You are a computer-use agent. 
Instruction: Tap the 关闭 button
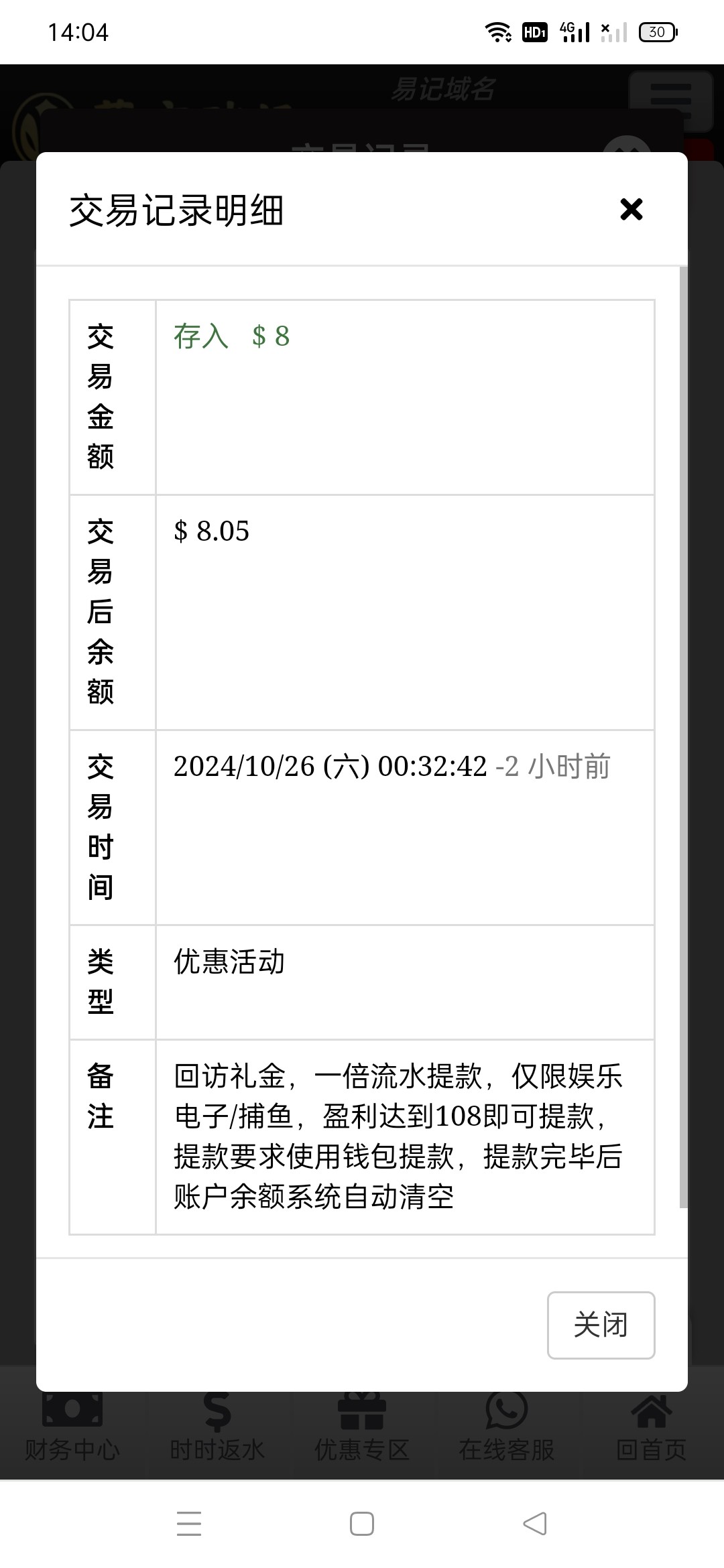click(x=601, y=1325)
